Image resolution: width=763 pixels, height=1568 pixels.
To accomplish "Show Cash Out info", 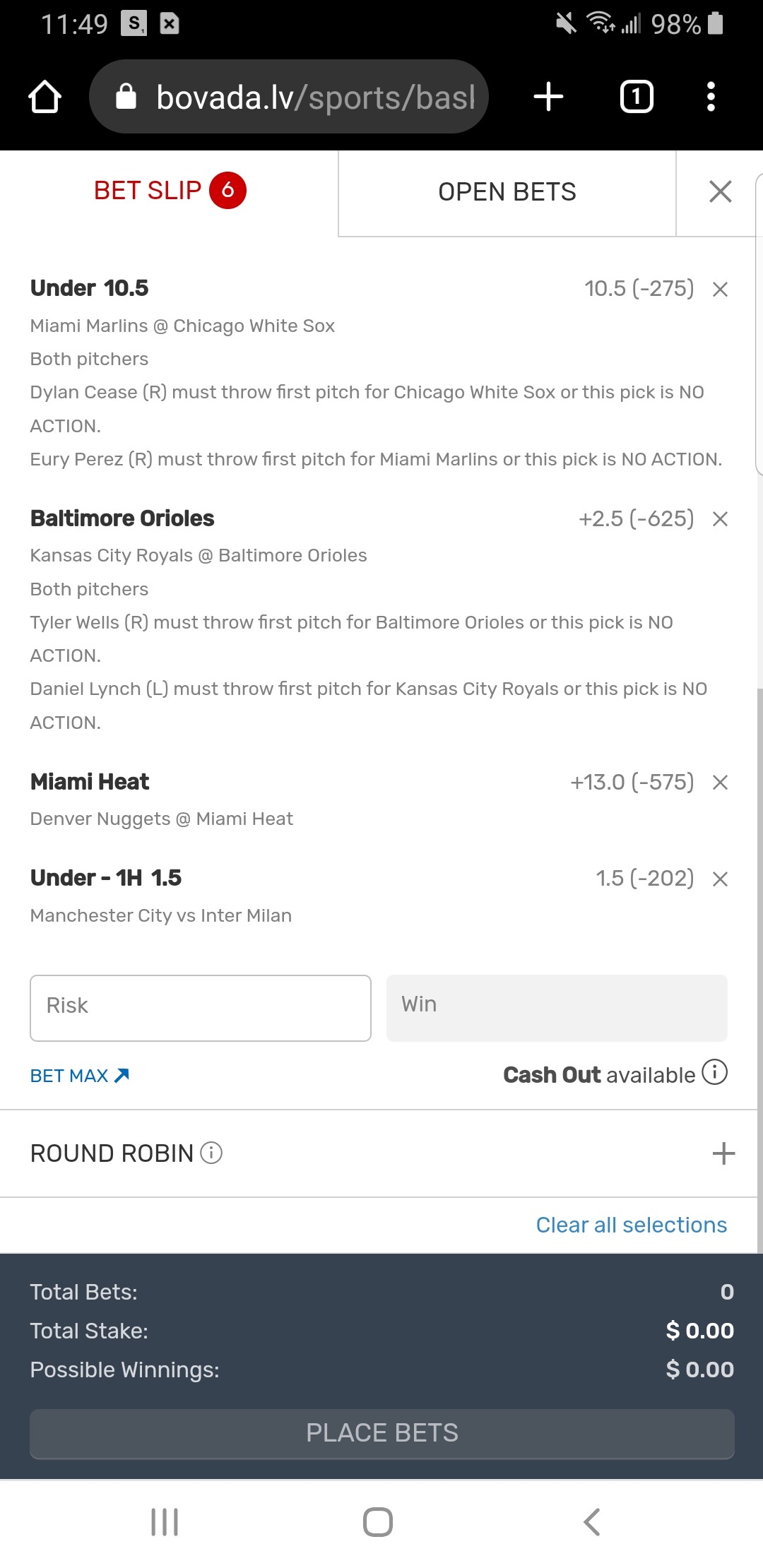I will point(715,1072).
